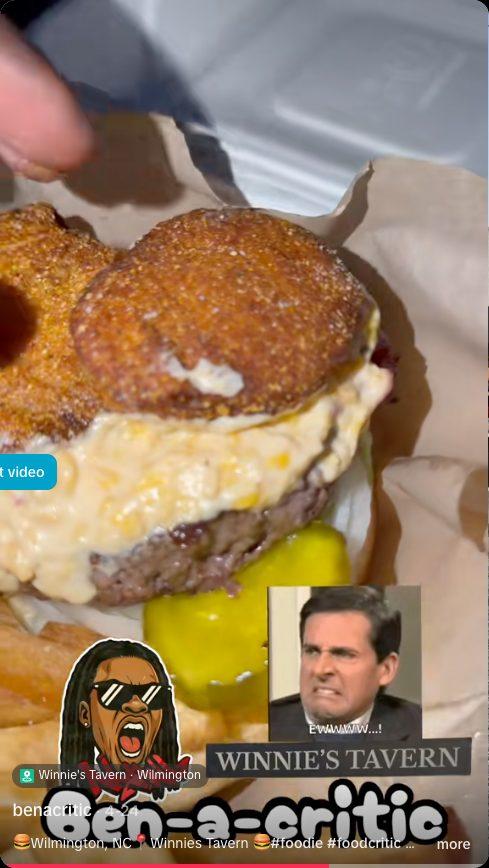Image resolution: width=489 pixels, height=868 pixels.
Task: Tap the blue video button at the left edge
Action: (x=28, y=472)
